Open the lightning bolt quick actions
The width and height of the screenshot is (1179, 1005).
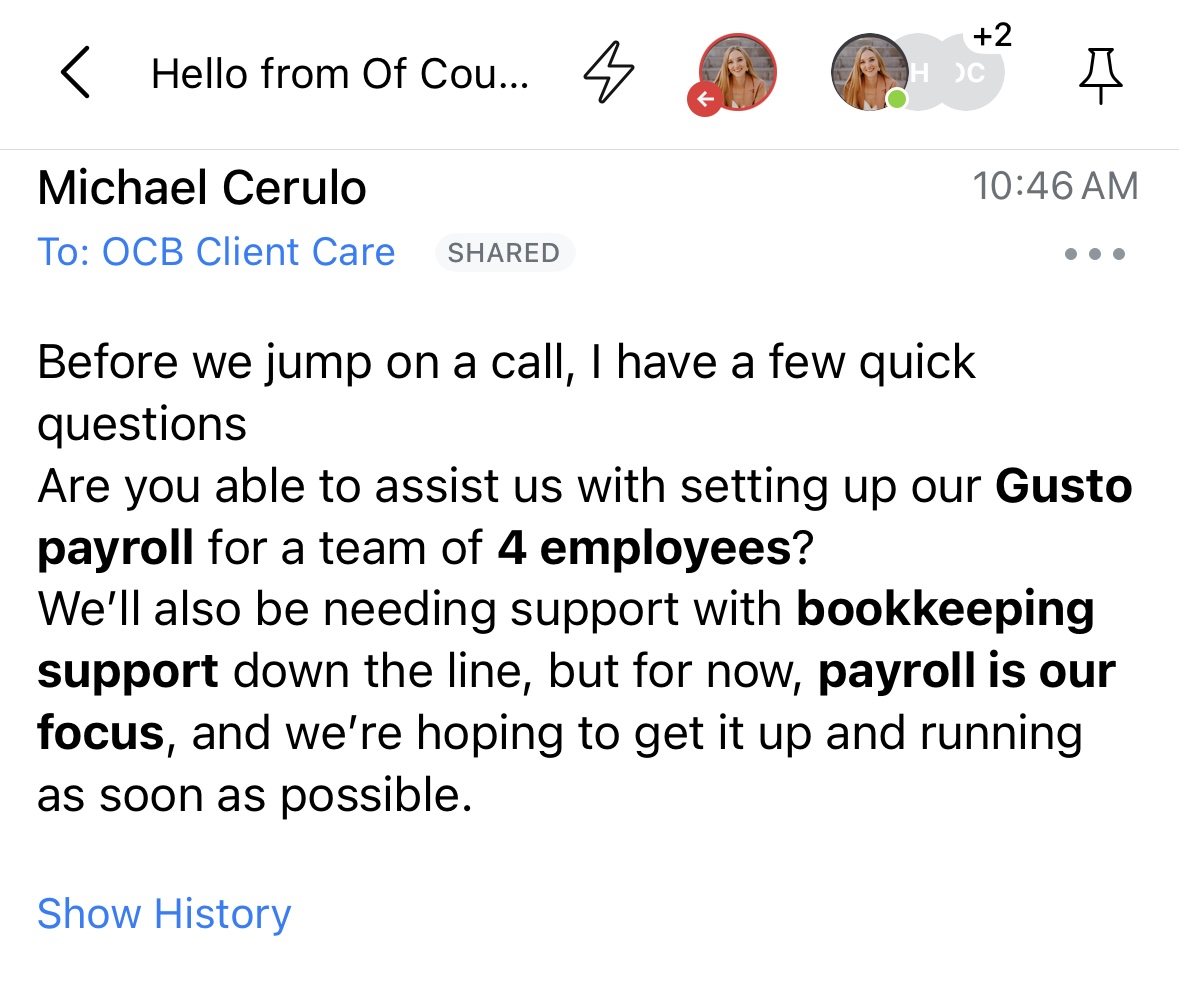click(x=608, y=74)
